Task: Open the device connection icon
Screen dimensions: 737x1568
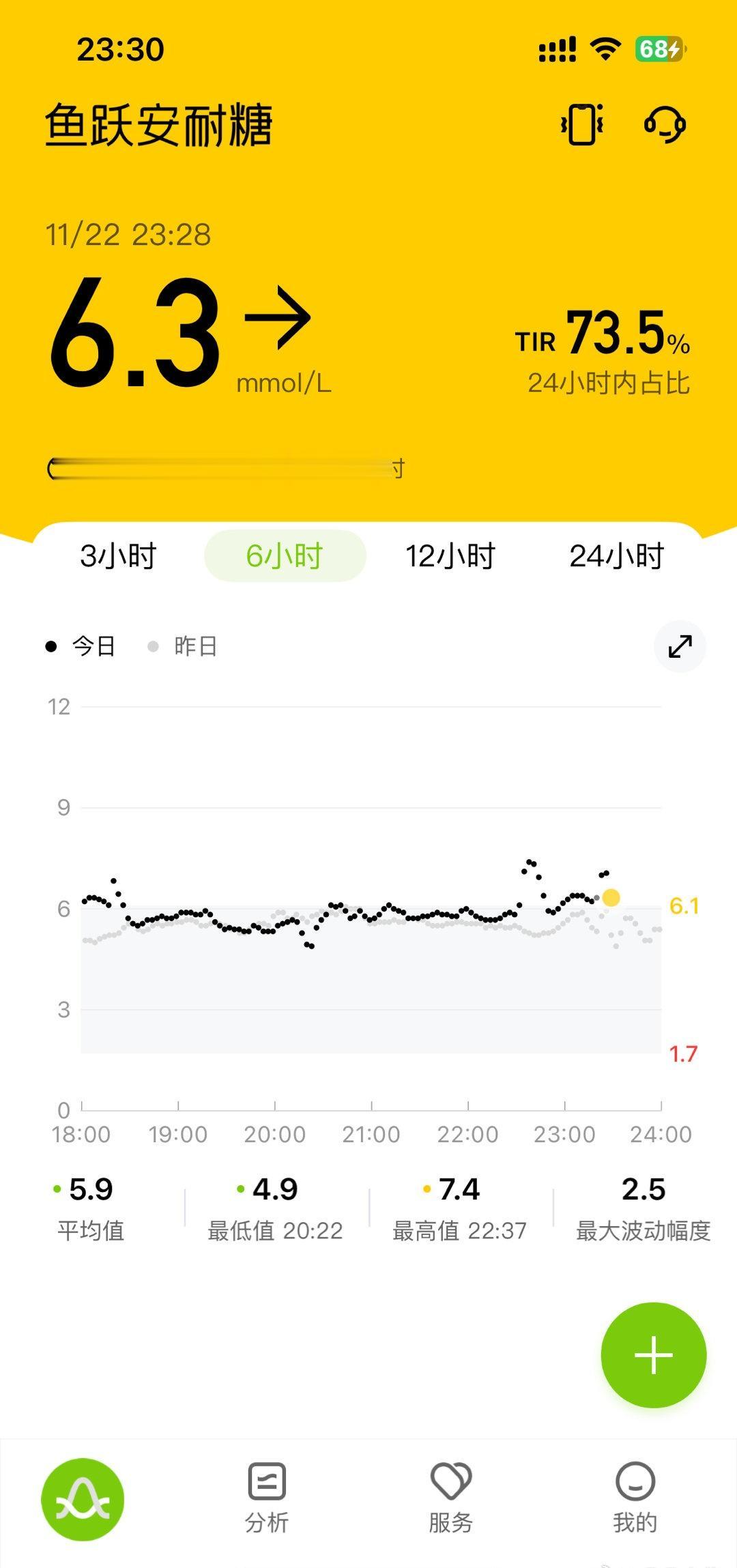Action: pyautogui.click(x=581, y=125)
